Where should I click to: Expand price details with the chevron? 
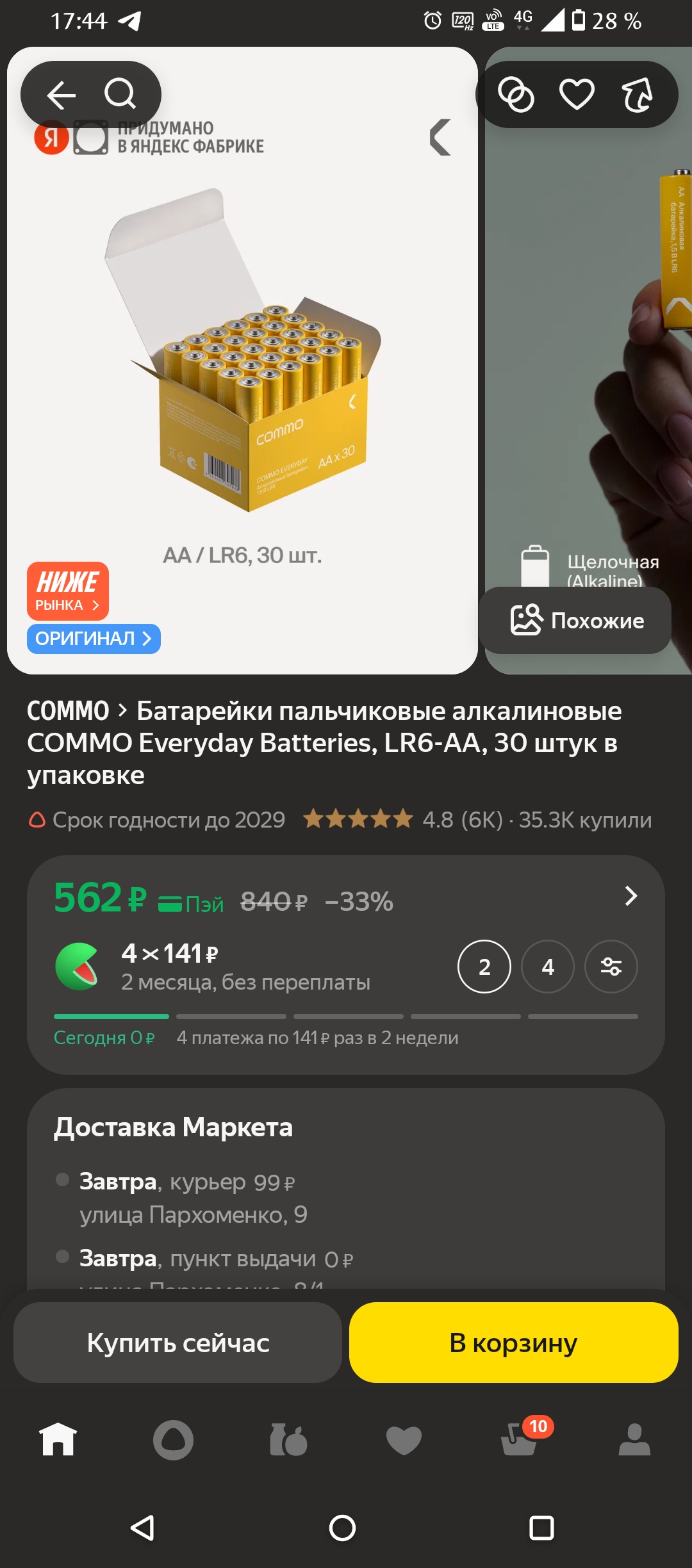tap(630, 896)
